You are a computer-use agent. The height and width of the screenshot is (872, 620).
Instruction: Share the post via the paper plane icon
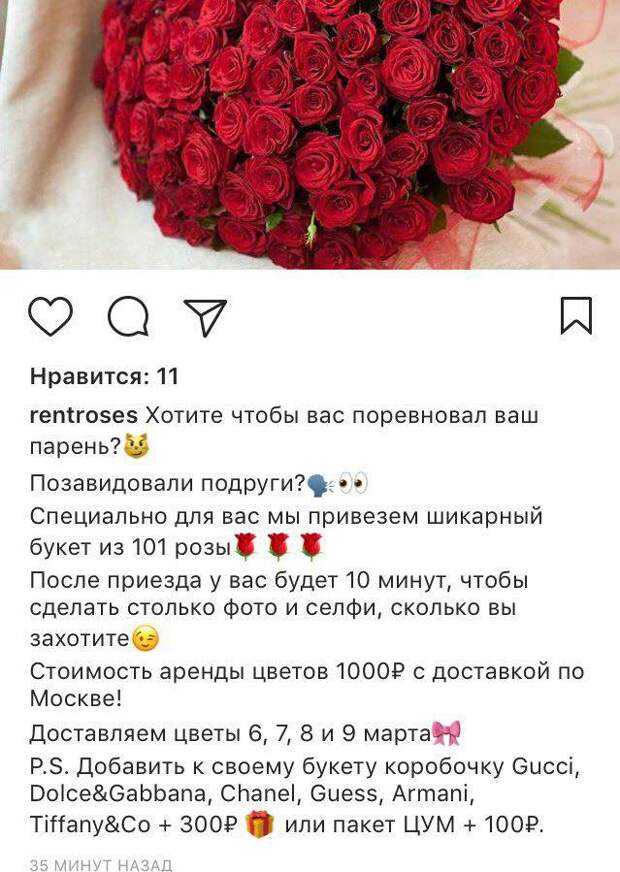206,317
